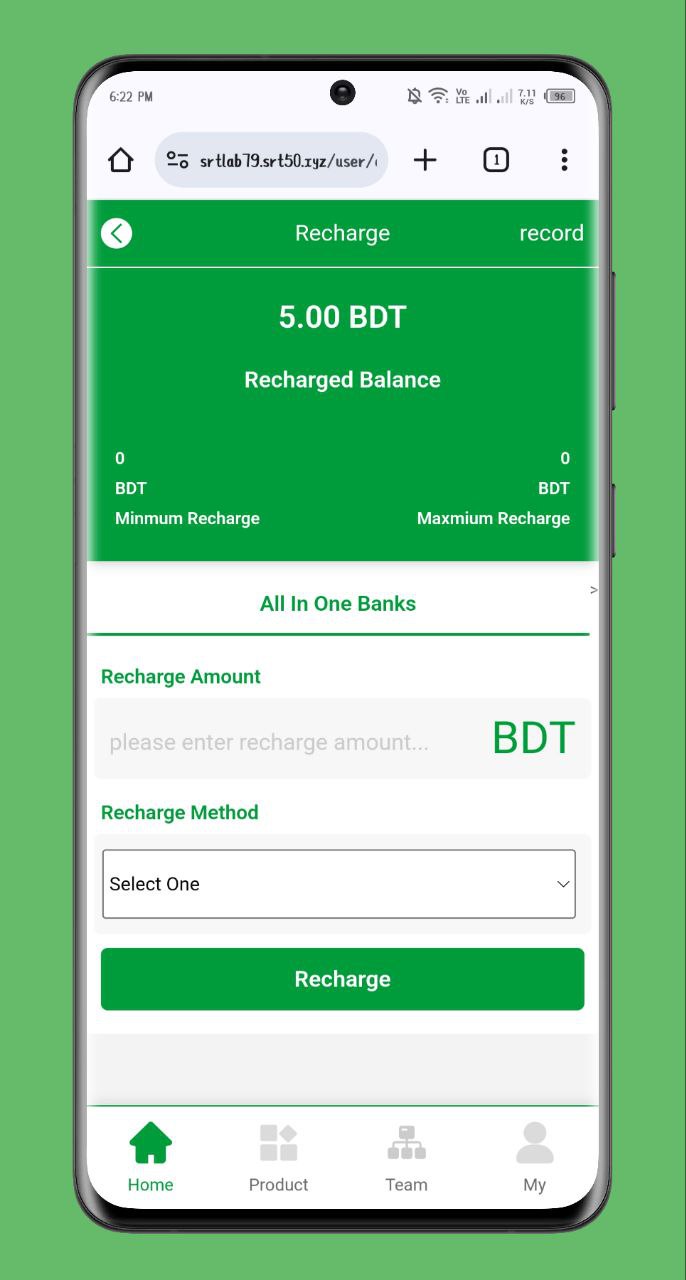Open a new browser tab
The width and height of the screenshot is (686, 1280).
click(425, 160)
